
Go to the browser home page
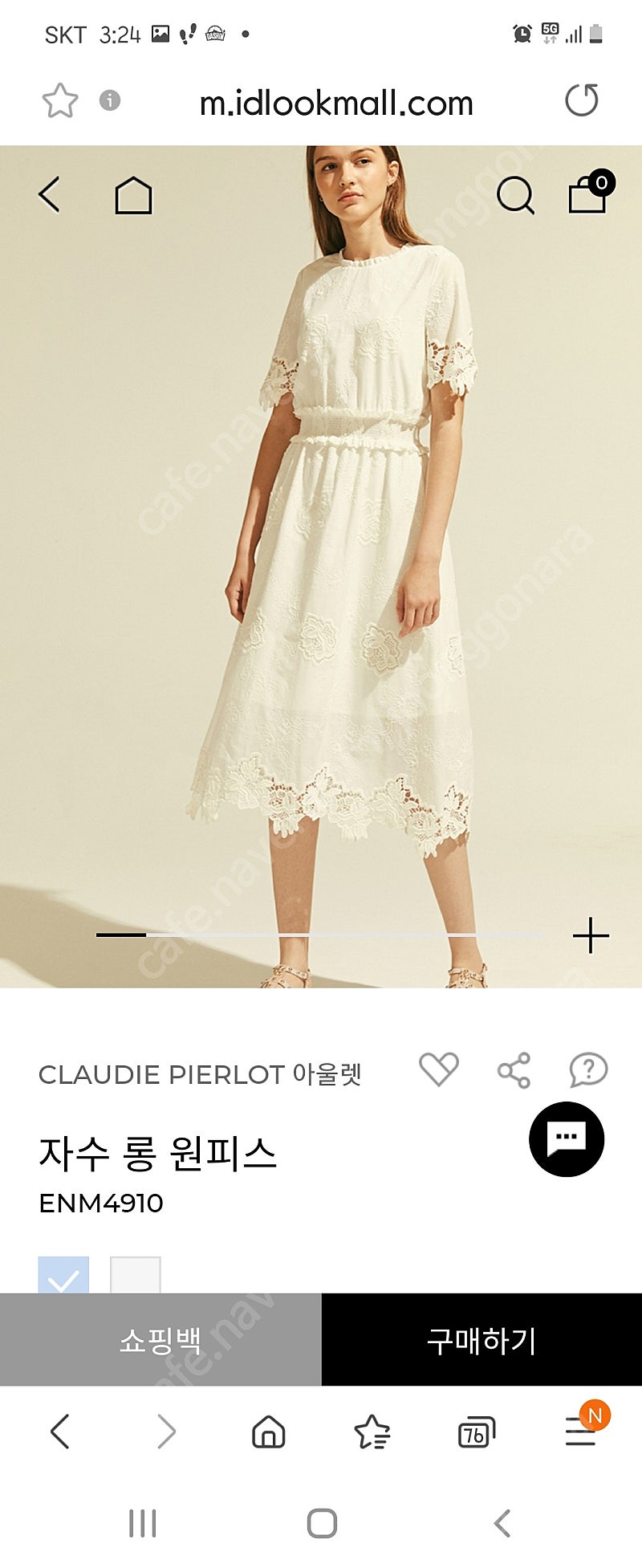pyautogui.click(x=269, y=1432)
